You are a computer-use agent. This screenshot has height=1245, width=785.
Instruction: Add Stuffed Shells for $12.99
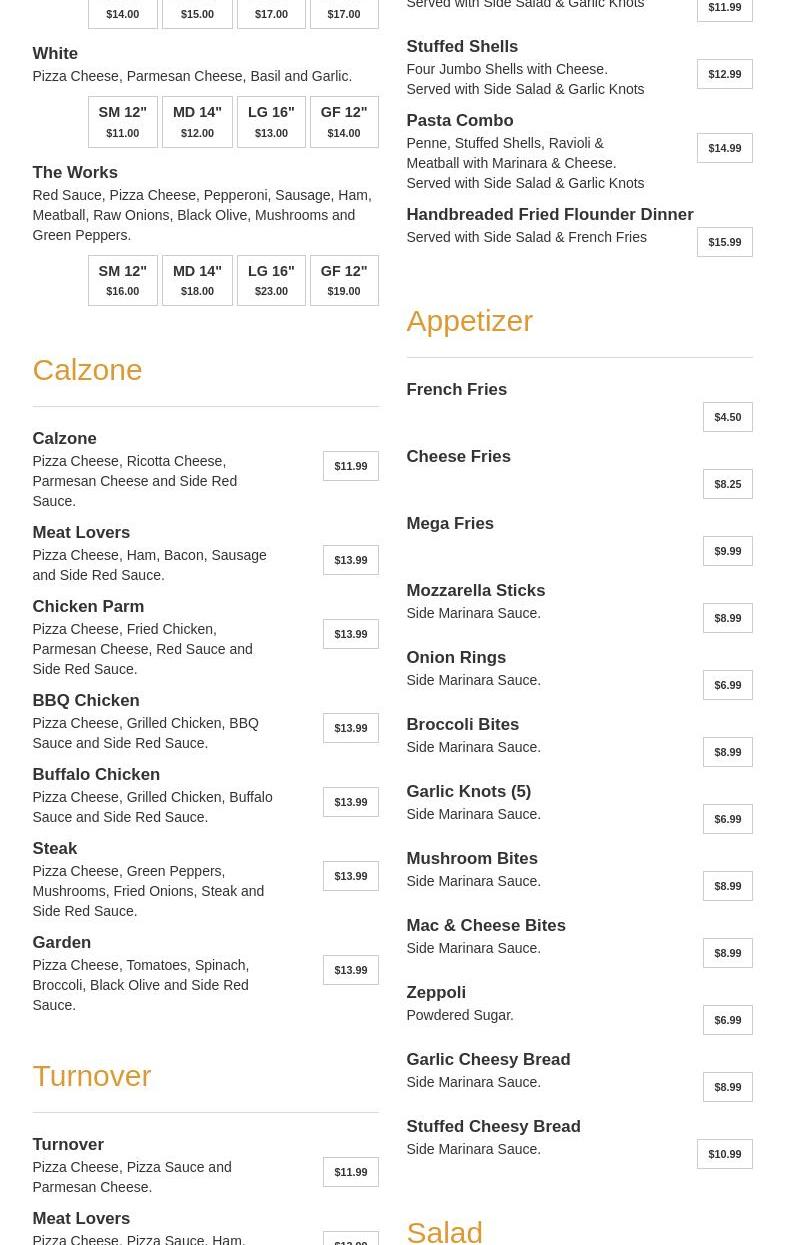point(724,74)
